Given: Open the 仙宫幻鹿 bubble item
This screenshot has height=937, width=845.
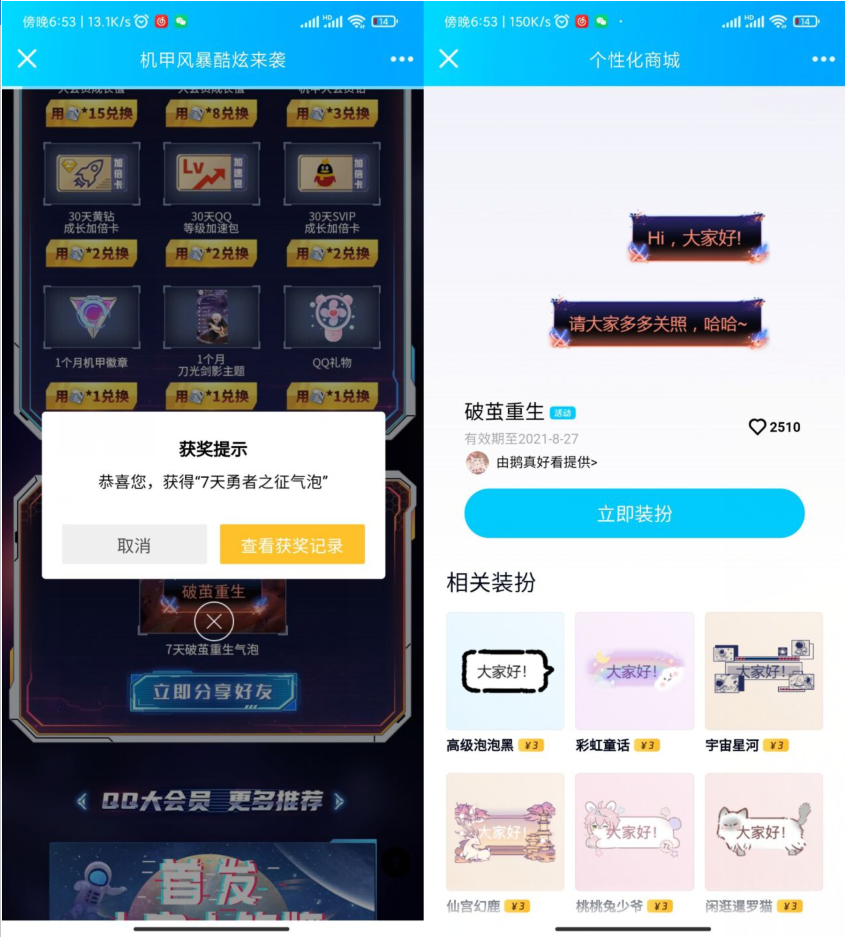Looking at the screenshot, I should point(505,831).
